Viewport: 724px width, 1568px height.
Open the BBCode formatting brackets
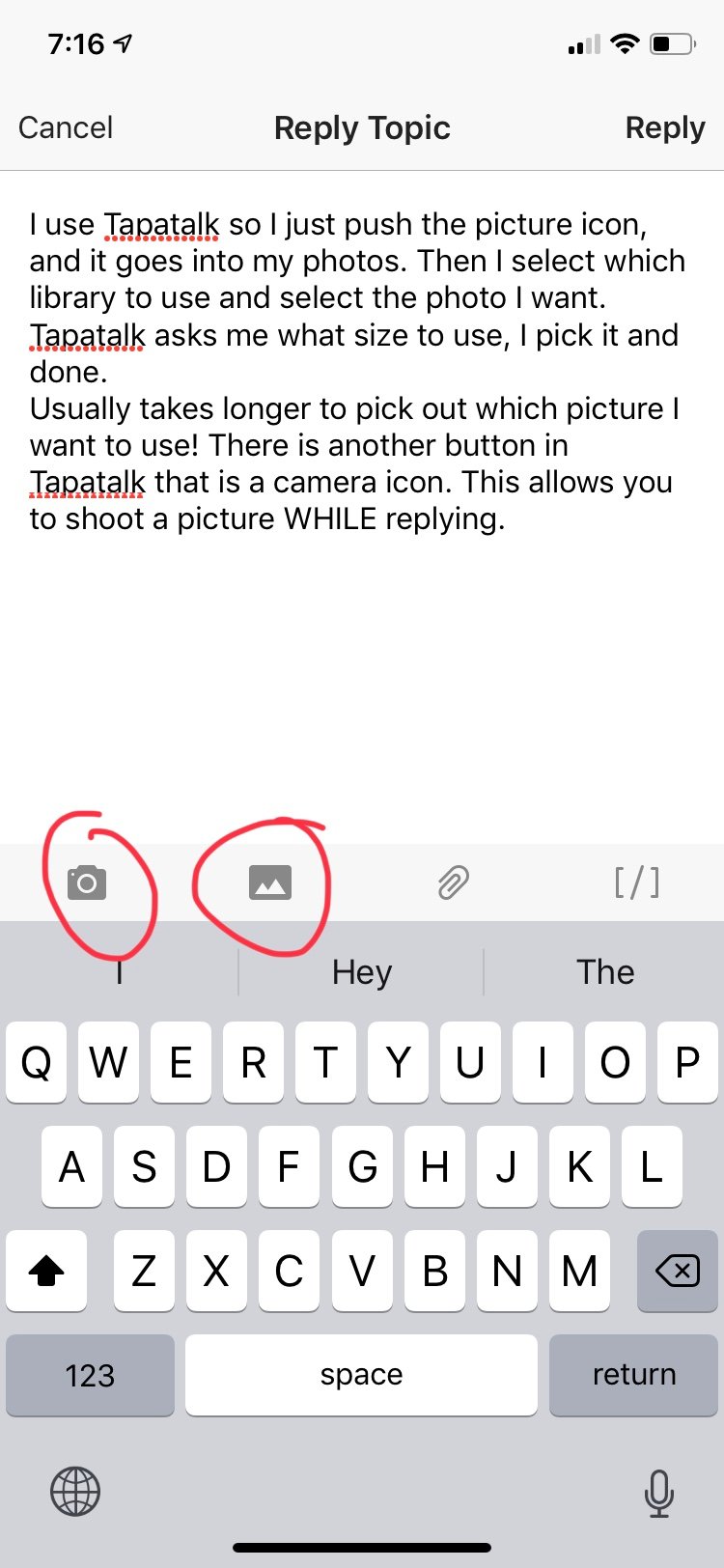click(637, 882)
